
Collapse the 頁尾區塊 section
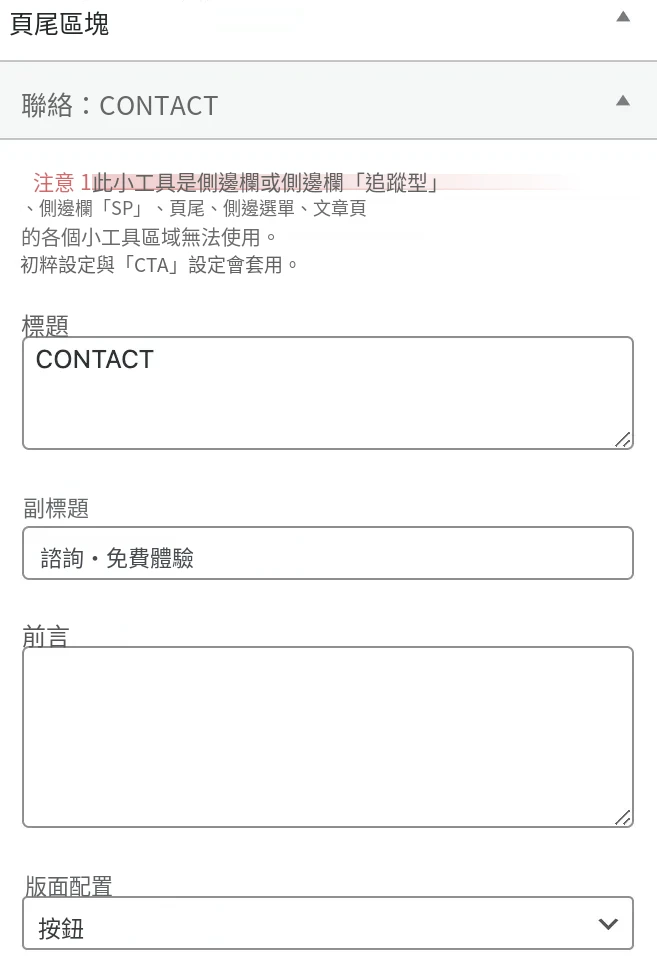coord(623,17)
